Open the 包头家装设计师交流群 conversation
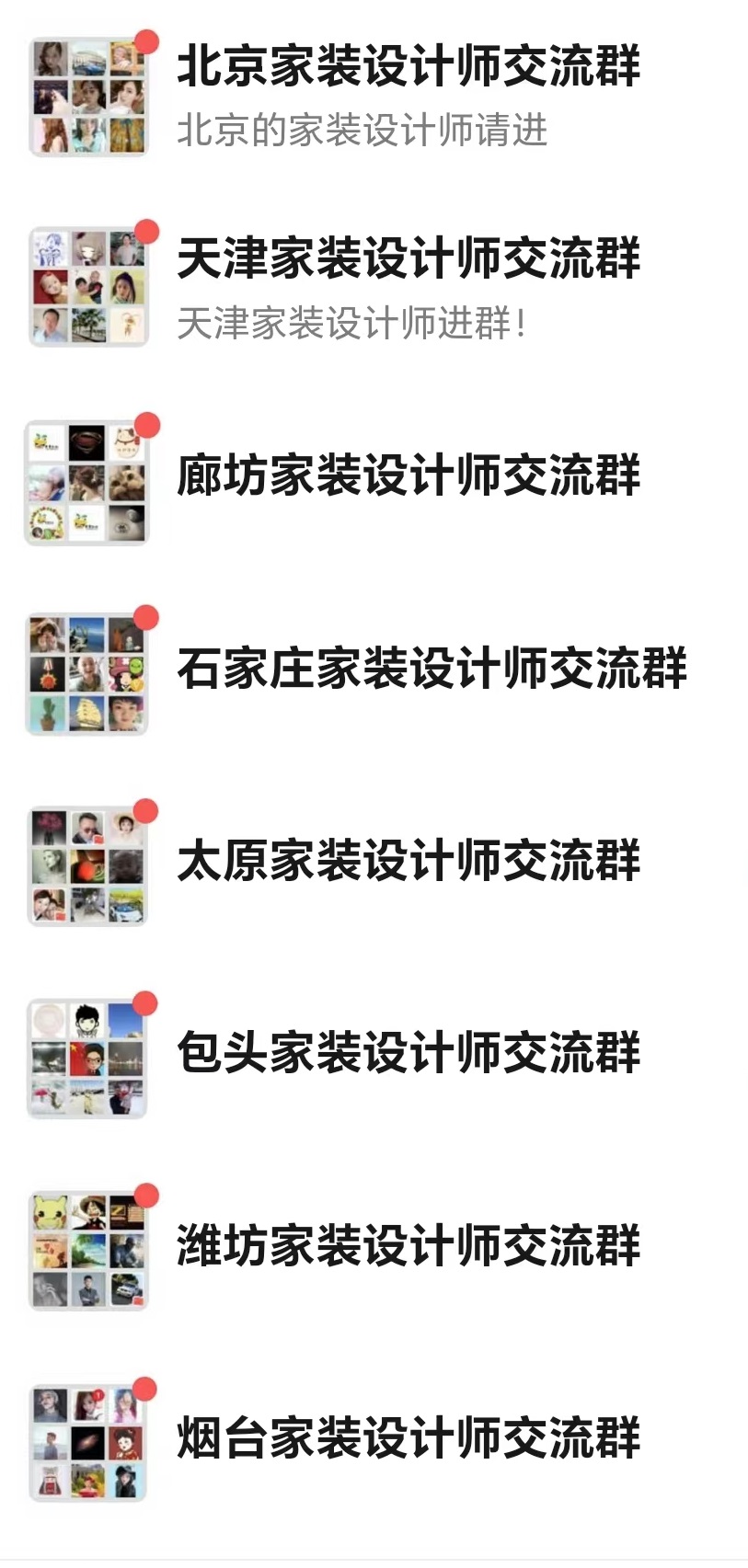 pyautogui.click(x=408, y=1054)
